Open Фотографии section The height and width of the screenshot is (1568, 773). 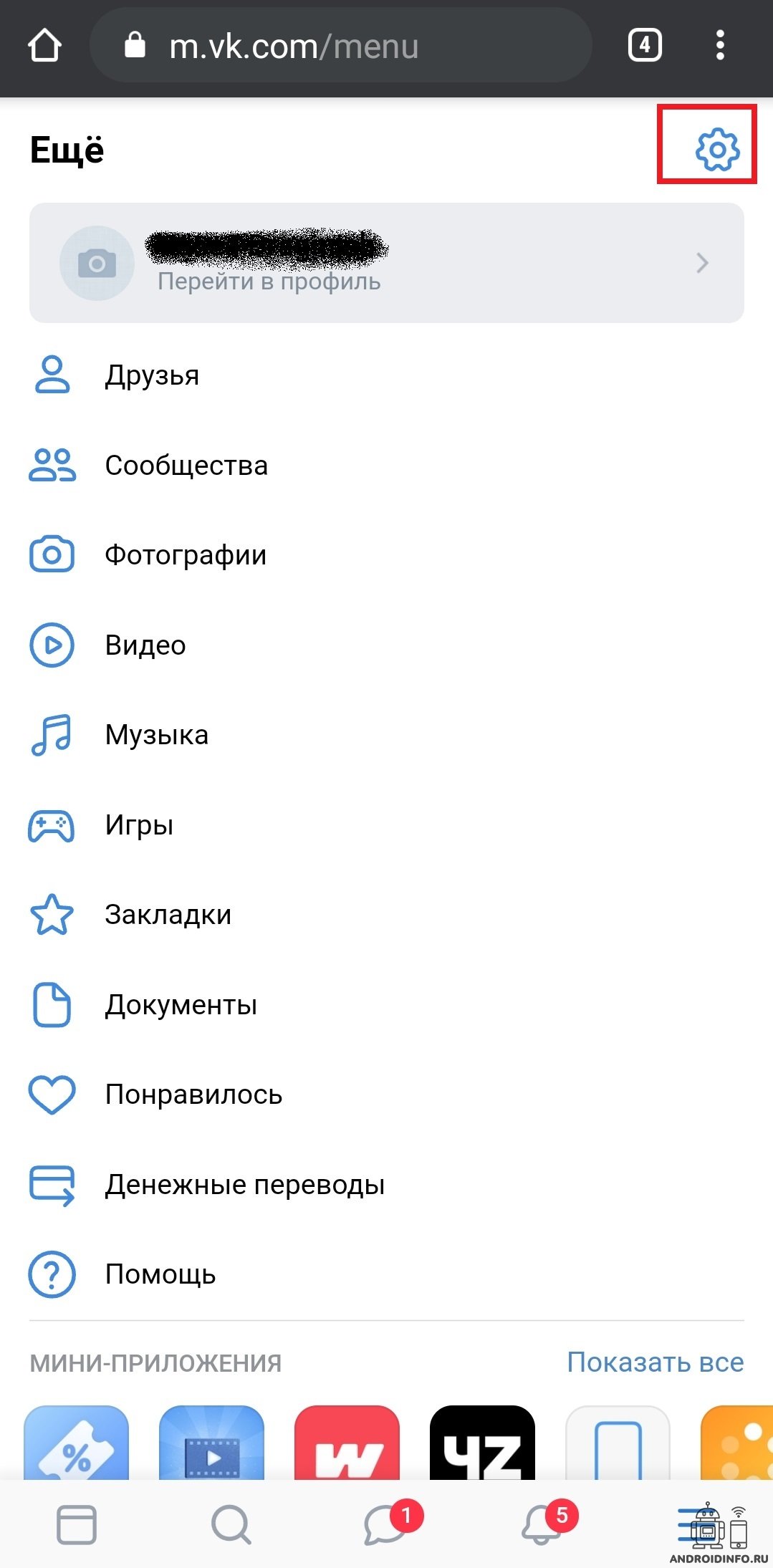(x=185, y=555)
